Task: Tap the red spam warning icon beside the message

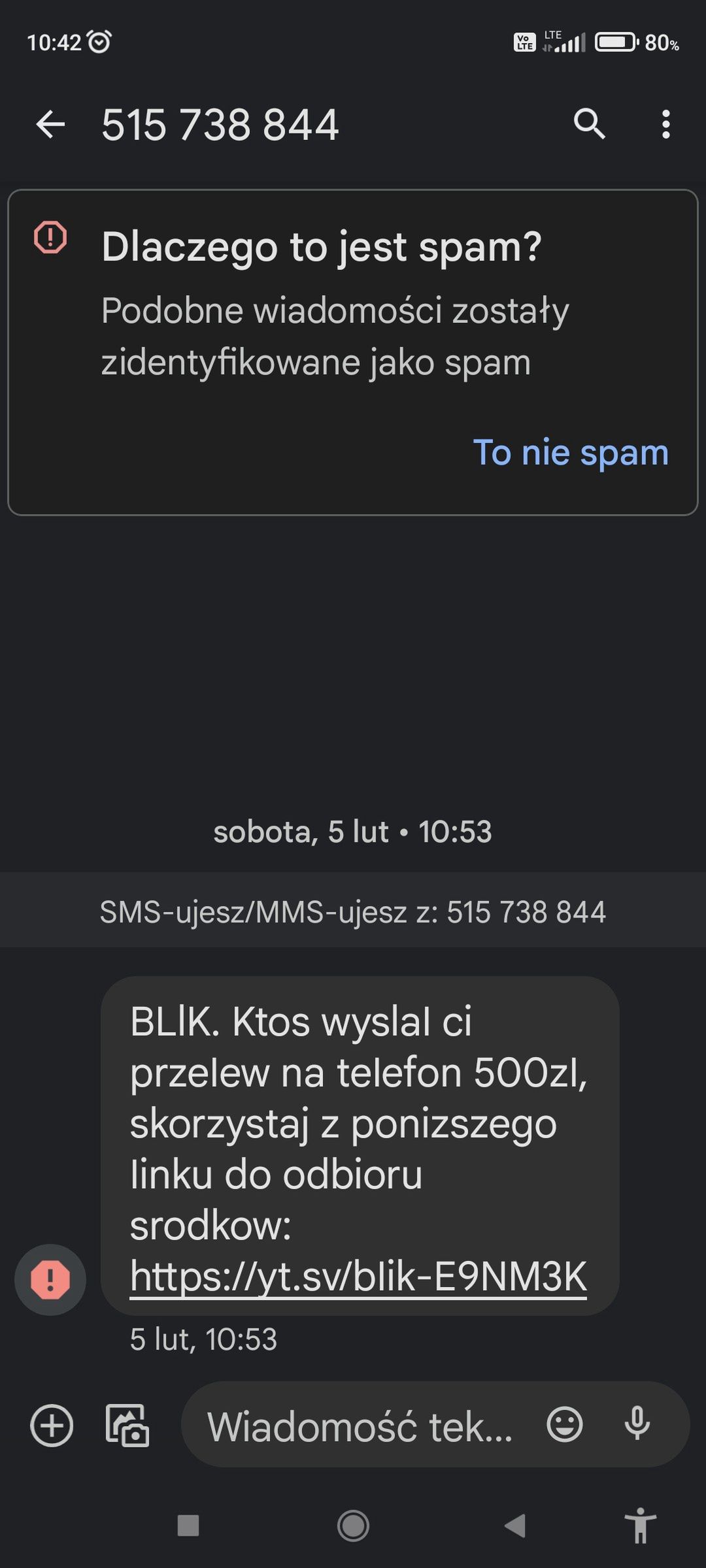Action: pyautogui.click(x=50, y=1279)
